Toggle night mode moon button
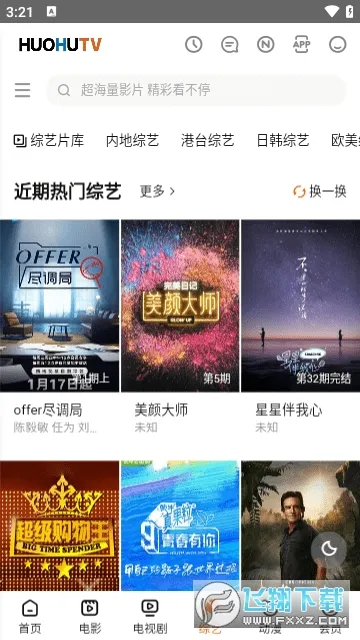Image resolution: width=360 pixels, height=640 pixels. tap(329, 549)
